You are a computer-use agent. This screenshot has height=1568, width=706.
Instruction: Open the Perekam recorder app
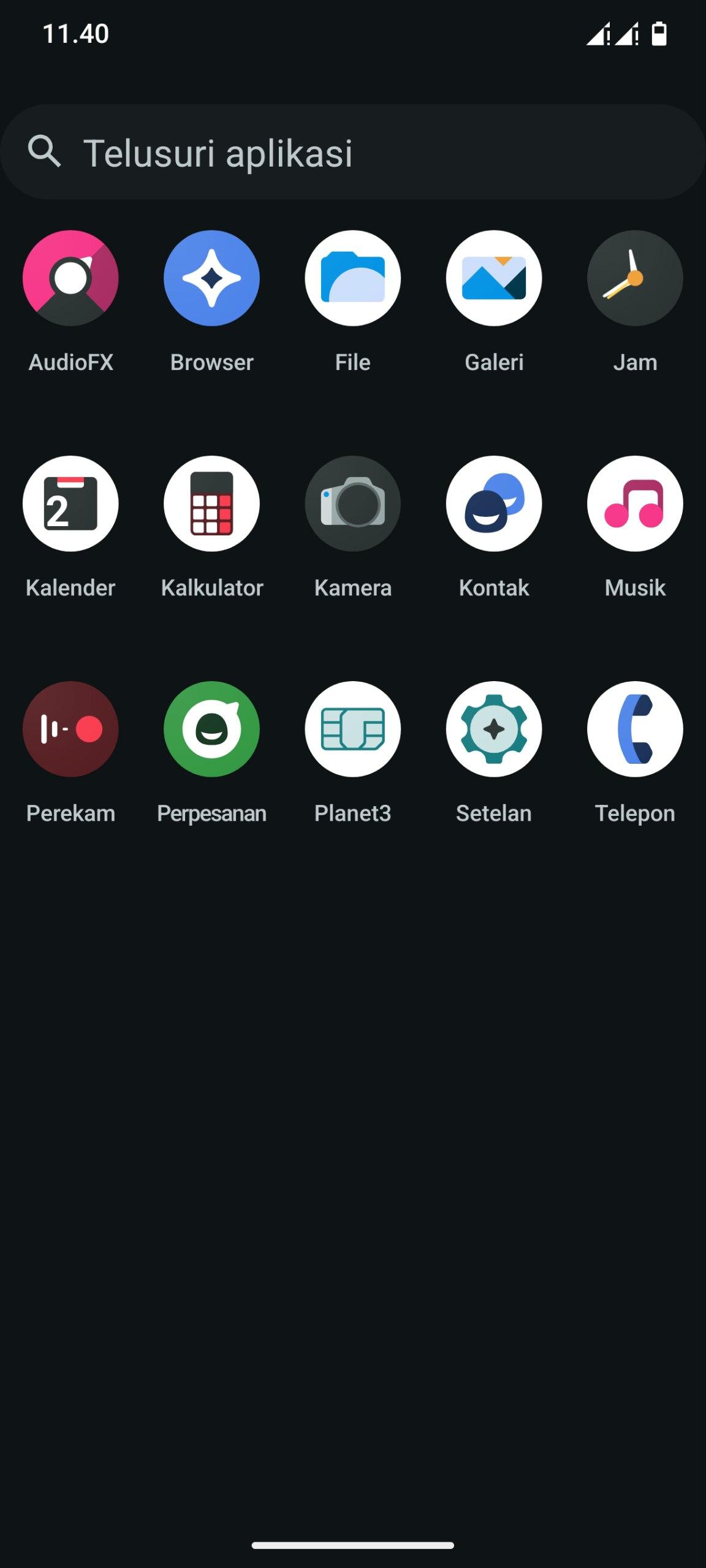pos(70,729)
